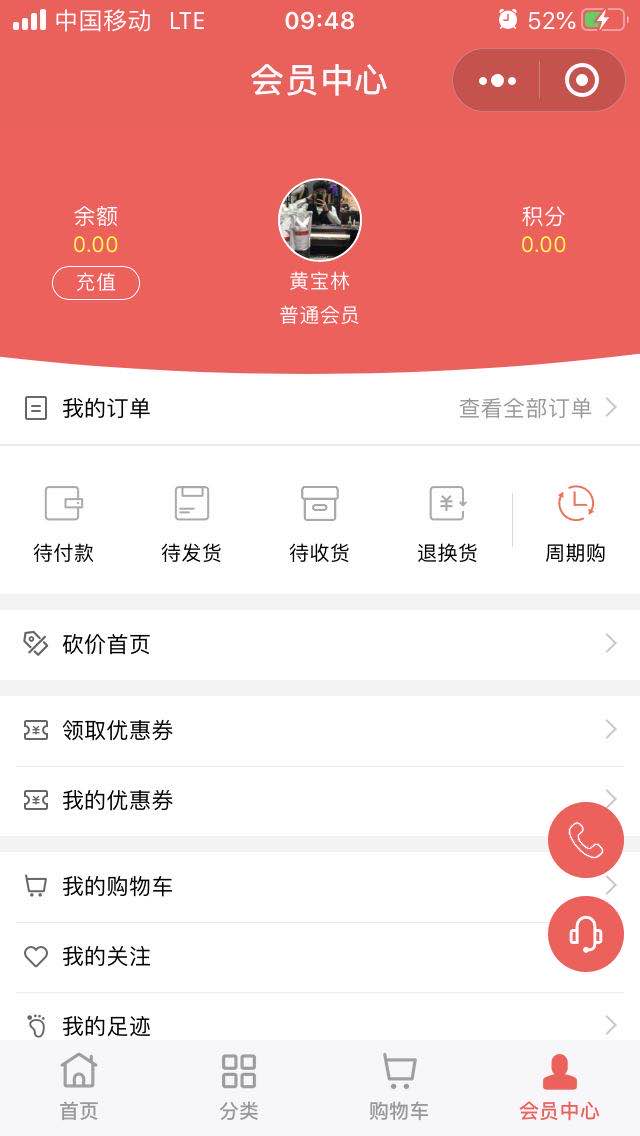Open 待付款 pending payment orders
The width and height of the screenshot is (640, 1136).
pyautogui.click(x=64, y=523)
